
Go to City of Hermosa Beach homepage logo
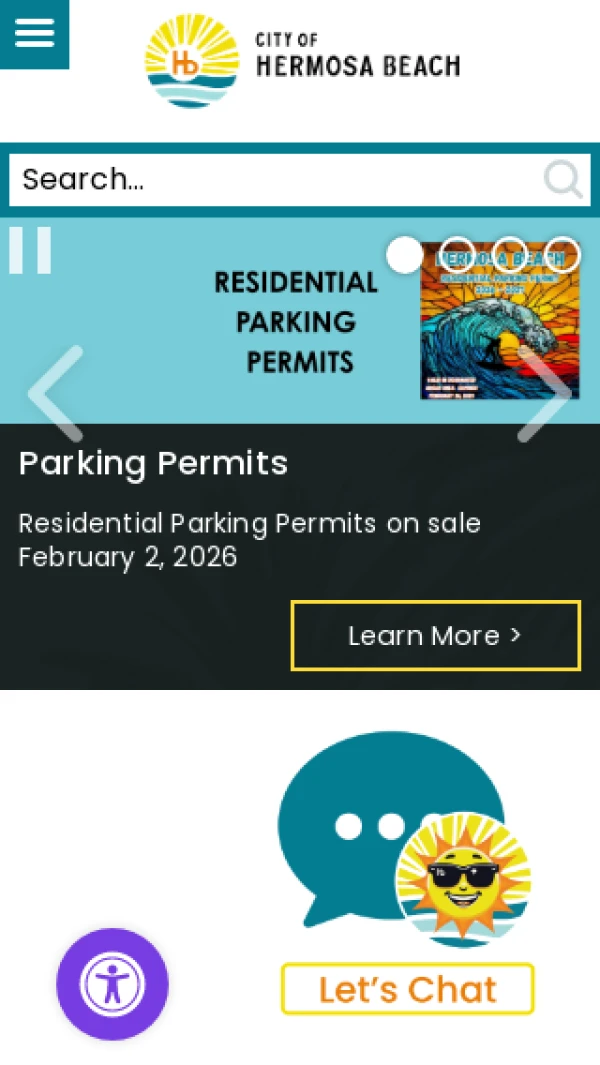point(302,60)
